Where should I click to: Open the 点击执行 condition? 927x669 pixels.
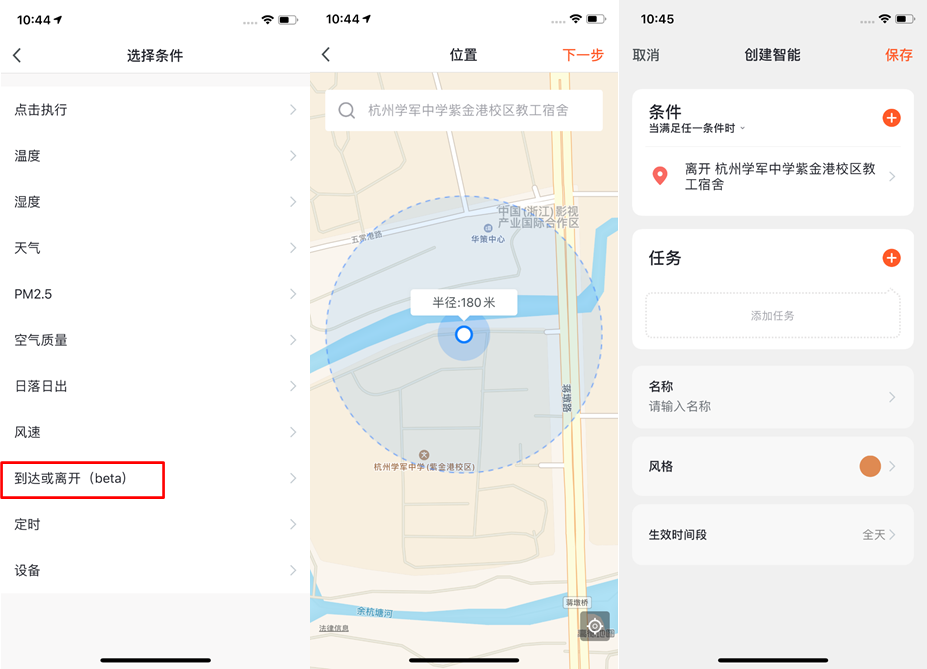(154, 110)
